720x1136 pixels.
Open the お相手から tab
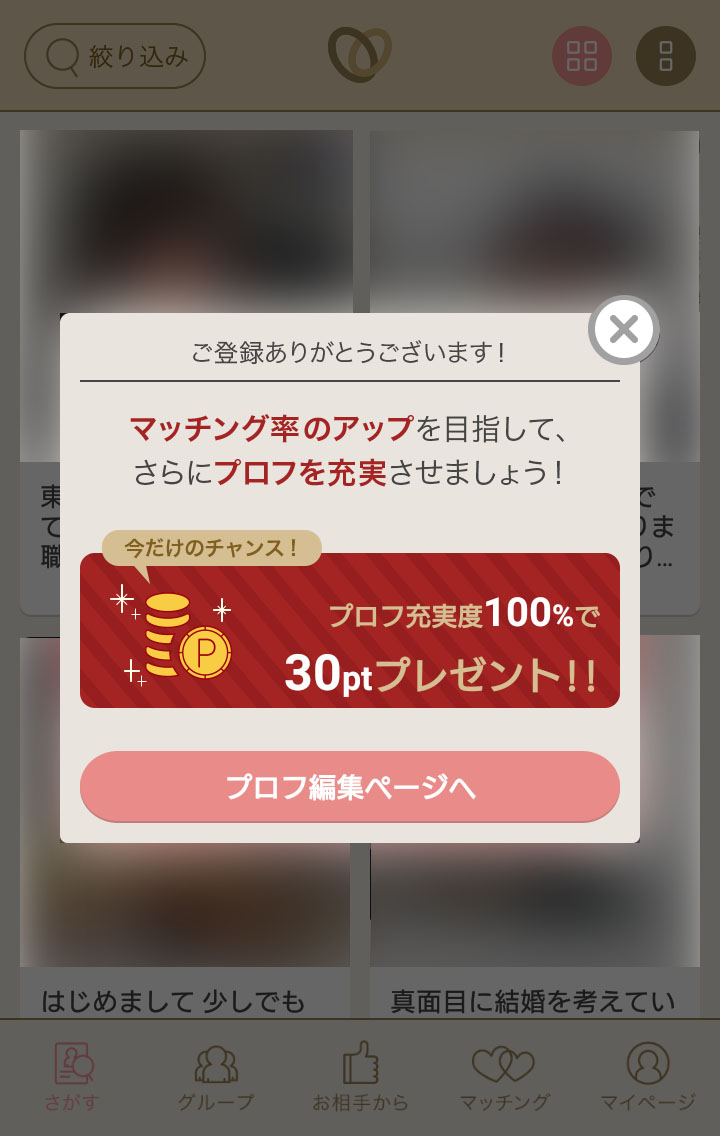[360, 1077]
